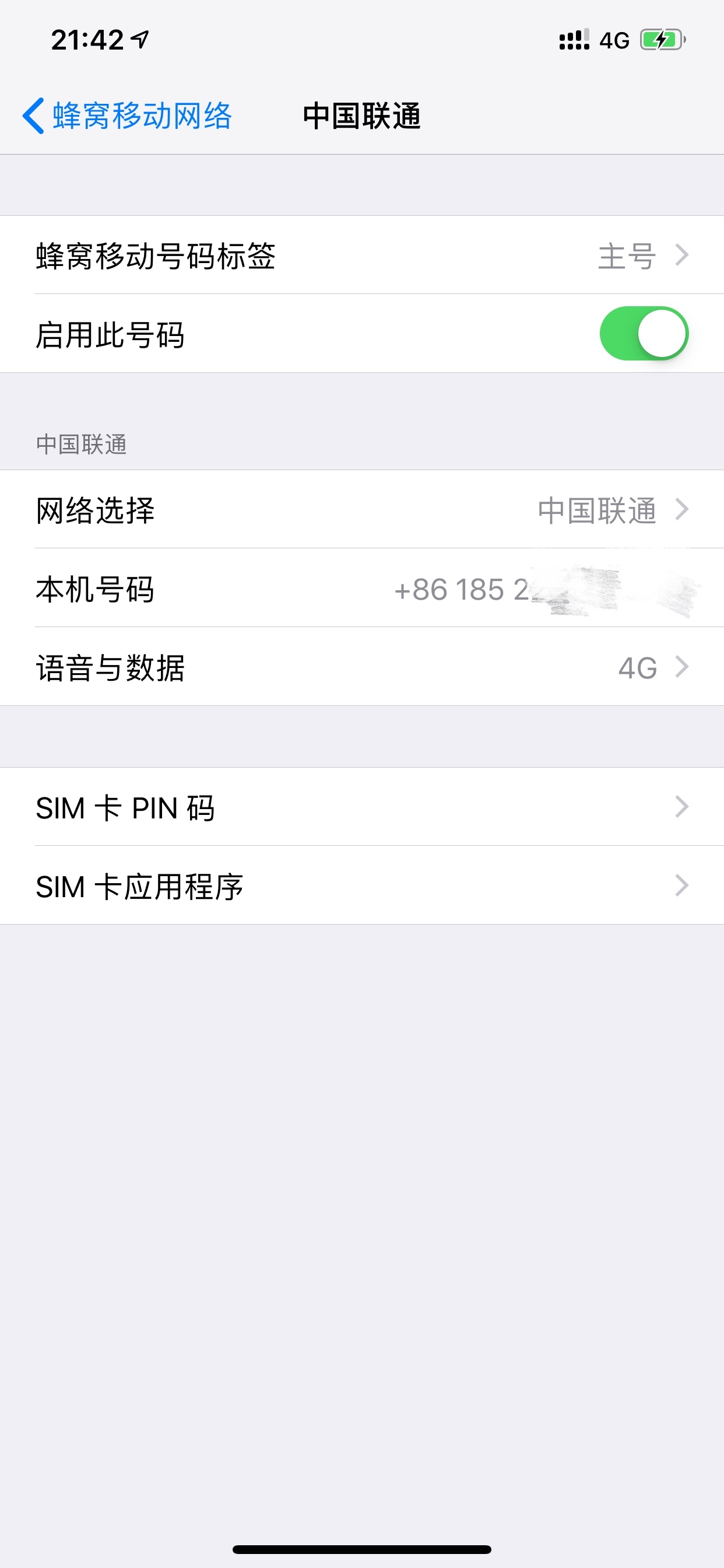Open 语音与数据 options
Screen dimensions: 724x1568
361,667
